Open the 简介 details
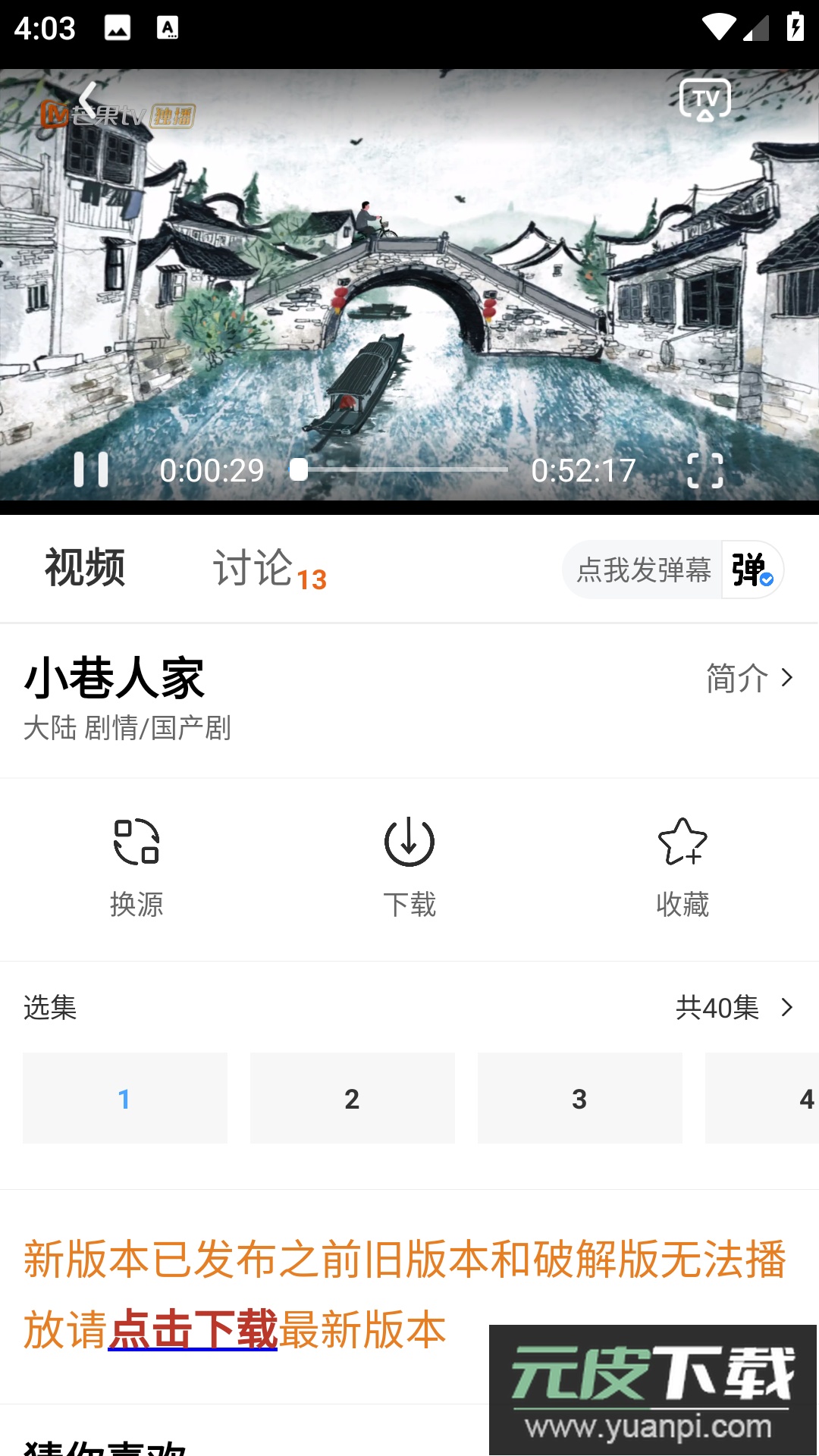819x1456 pixels. [749, 677]
